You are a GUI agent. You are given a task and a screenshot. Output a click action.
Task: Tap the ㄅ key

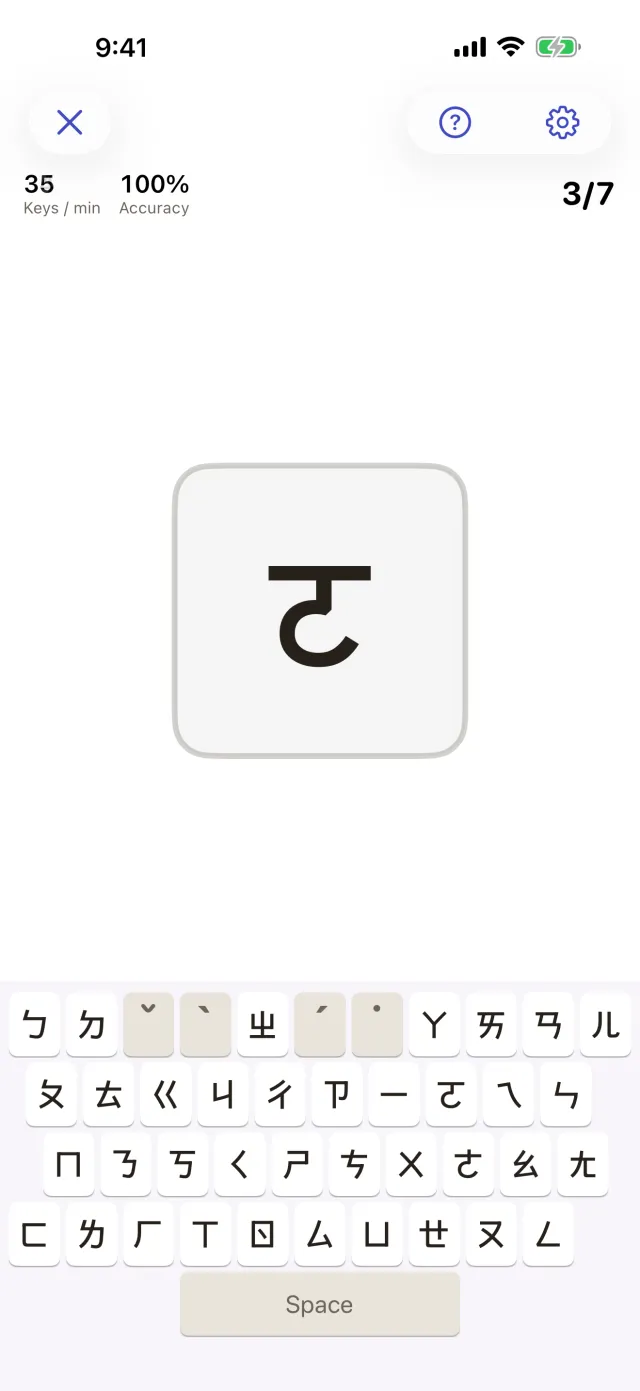coord(35,1025)
